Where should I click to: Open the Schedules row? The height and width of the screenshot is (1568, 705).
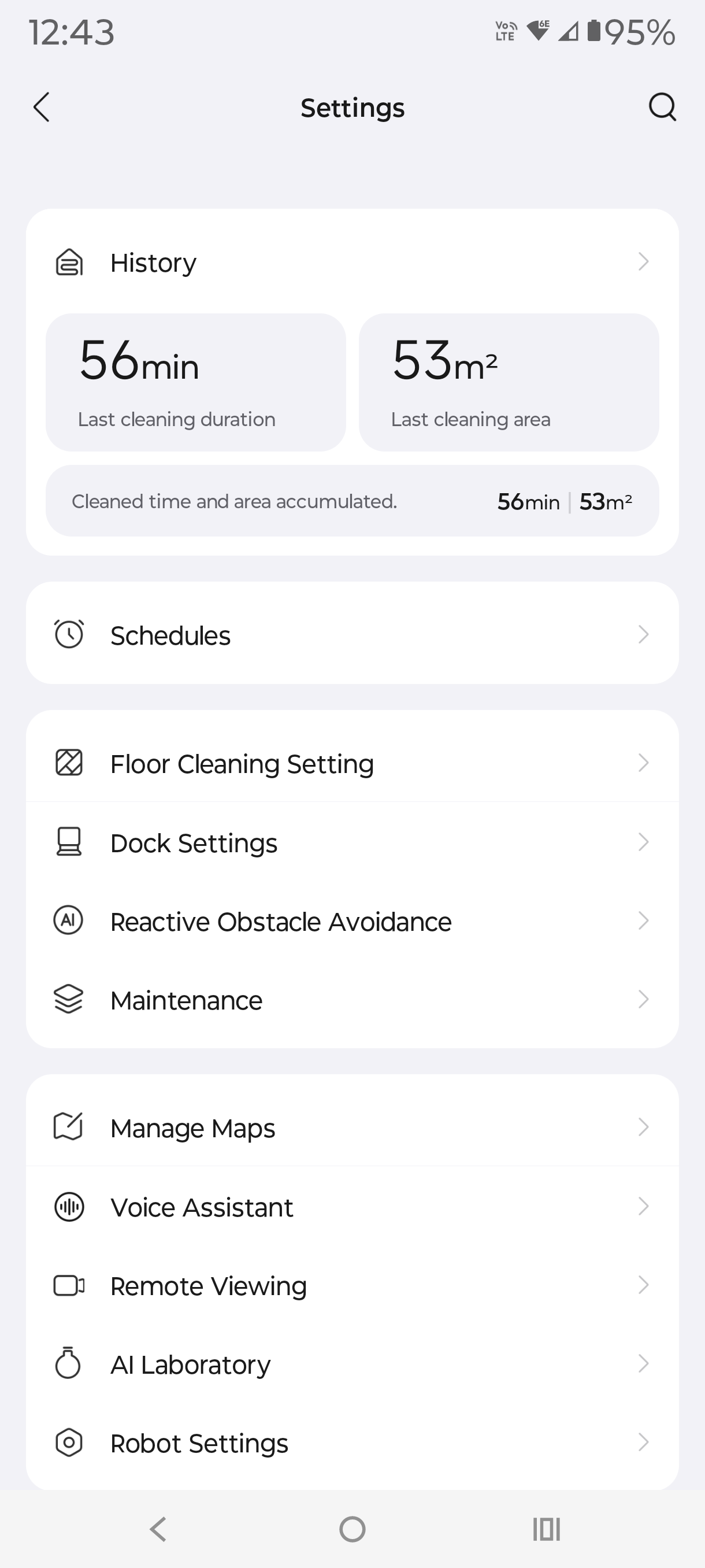[x=352, y=635]
